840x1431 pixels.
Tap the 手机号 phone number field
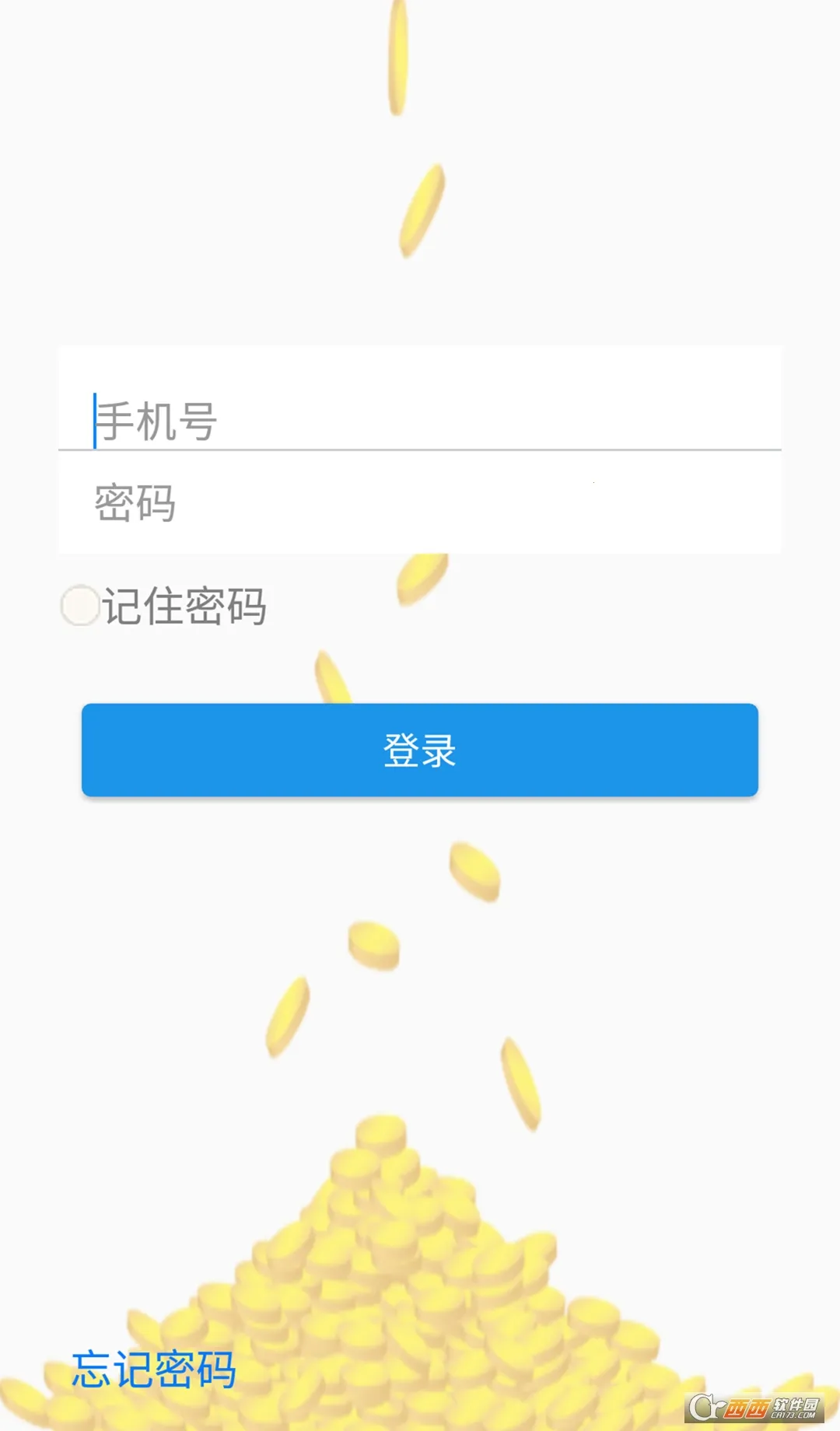pyautogui.click(x=420, y=420)
